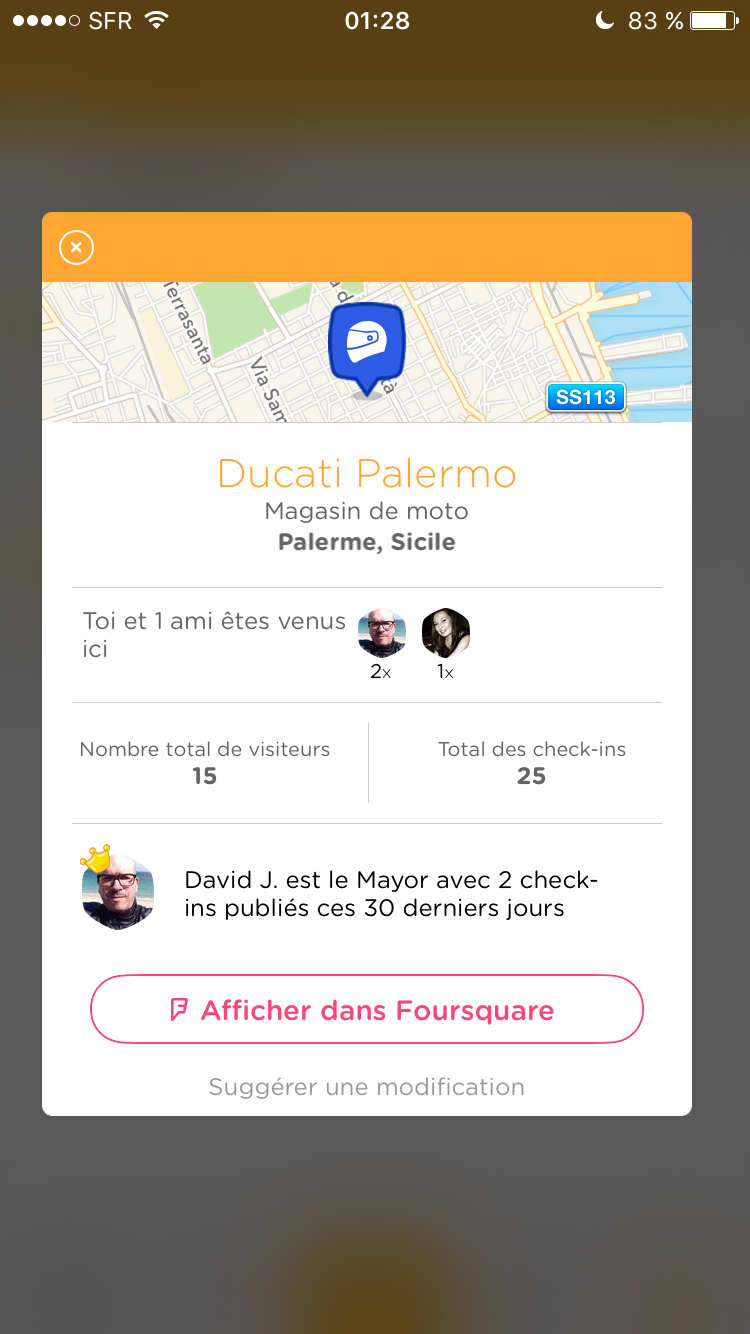
Task: Dismiss the venue card with the circled X
Action: pyautogui.click(x=75, y=247)
